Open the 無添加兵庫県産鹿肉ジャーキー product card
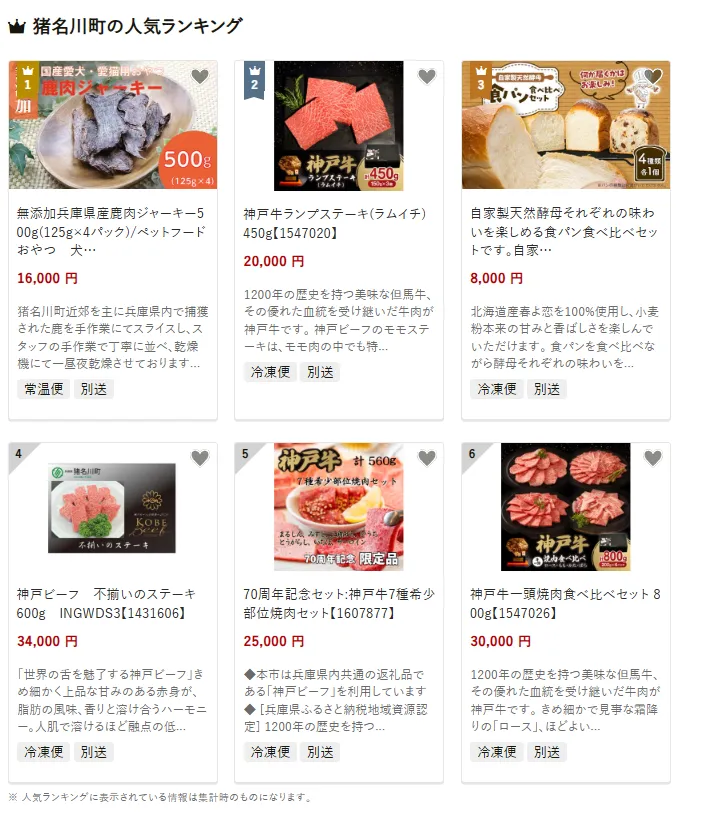 112,232
